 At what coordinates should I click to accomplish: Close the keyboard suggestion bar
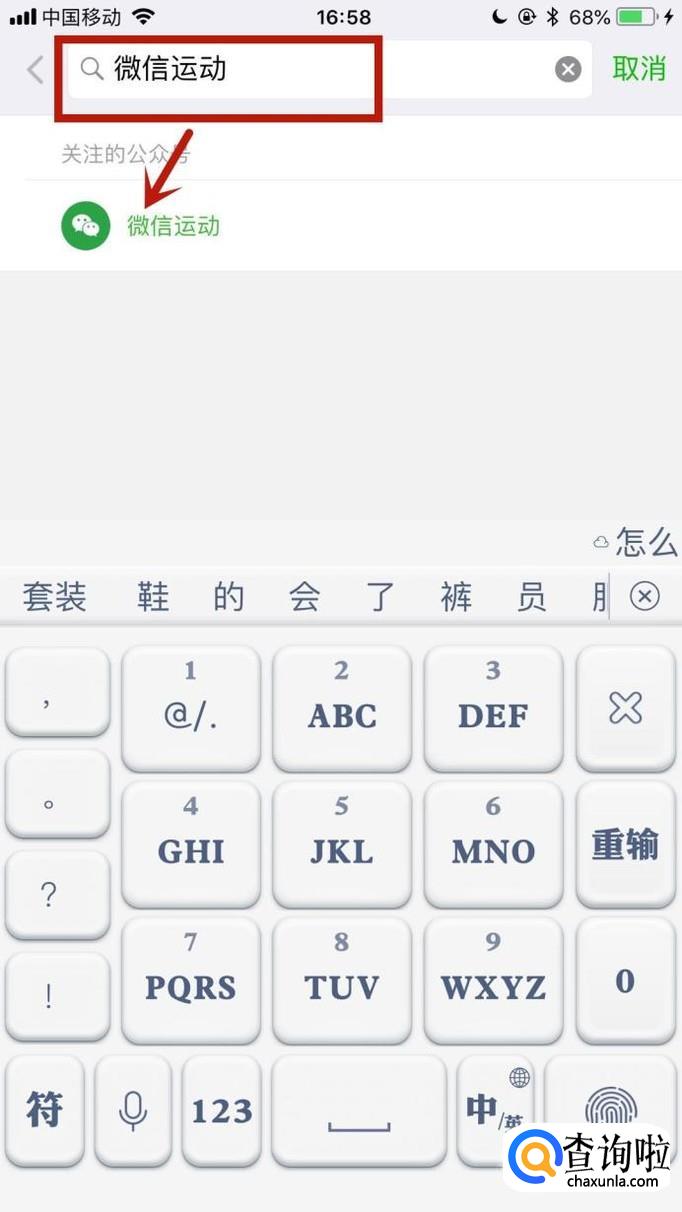(x=645, y=597)
